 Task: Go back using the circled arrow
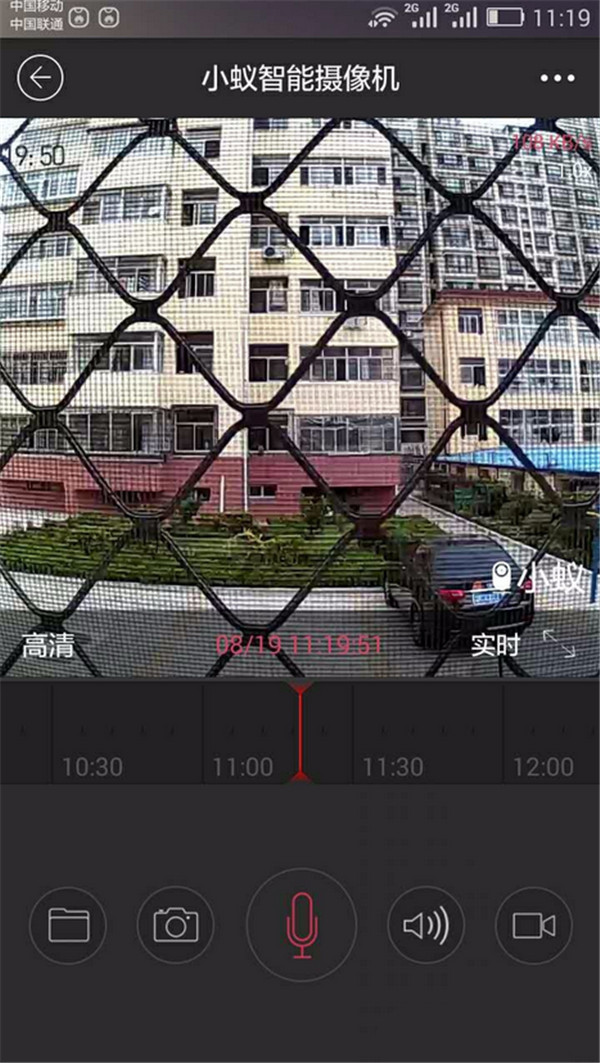tap(40, 78)
